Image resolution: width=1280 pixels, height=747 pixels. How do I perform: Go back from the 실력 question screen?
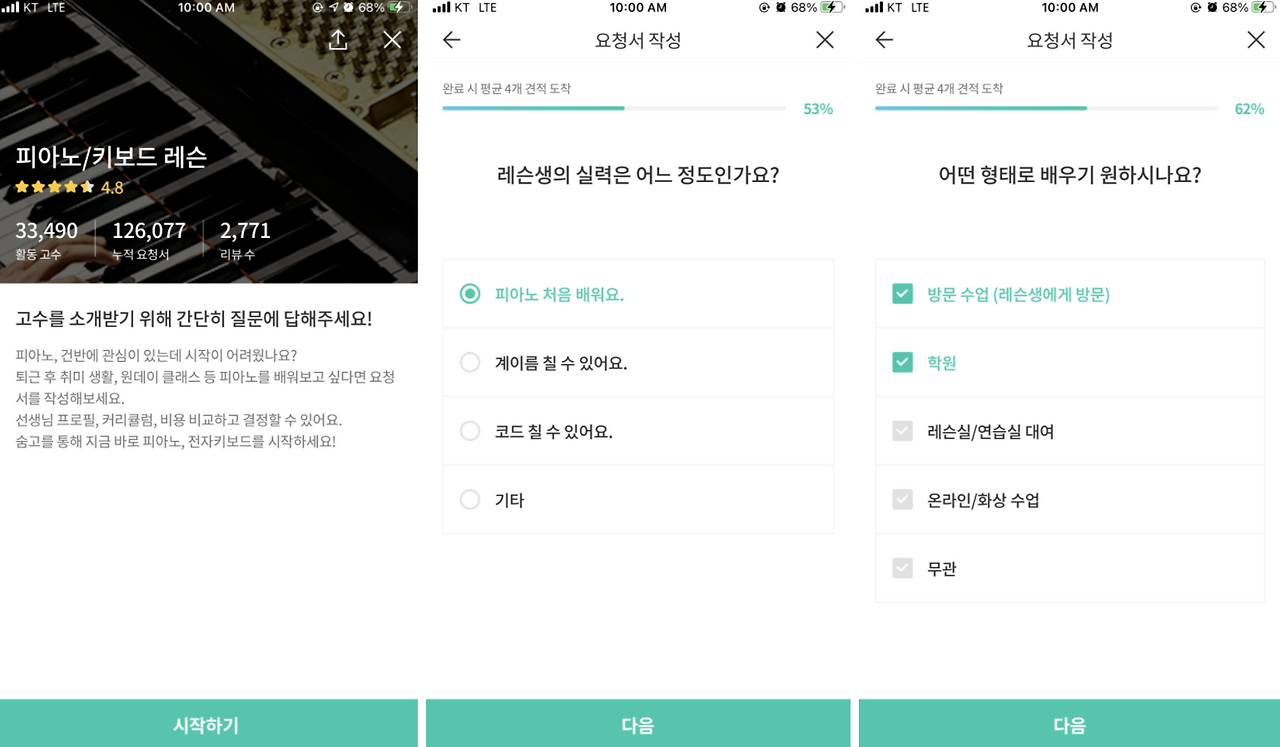click(x=452, y=40)
